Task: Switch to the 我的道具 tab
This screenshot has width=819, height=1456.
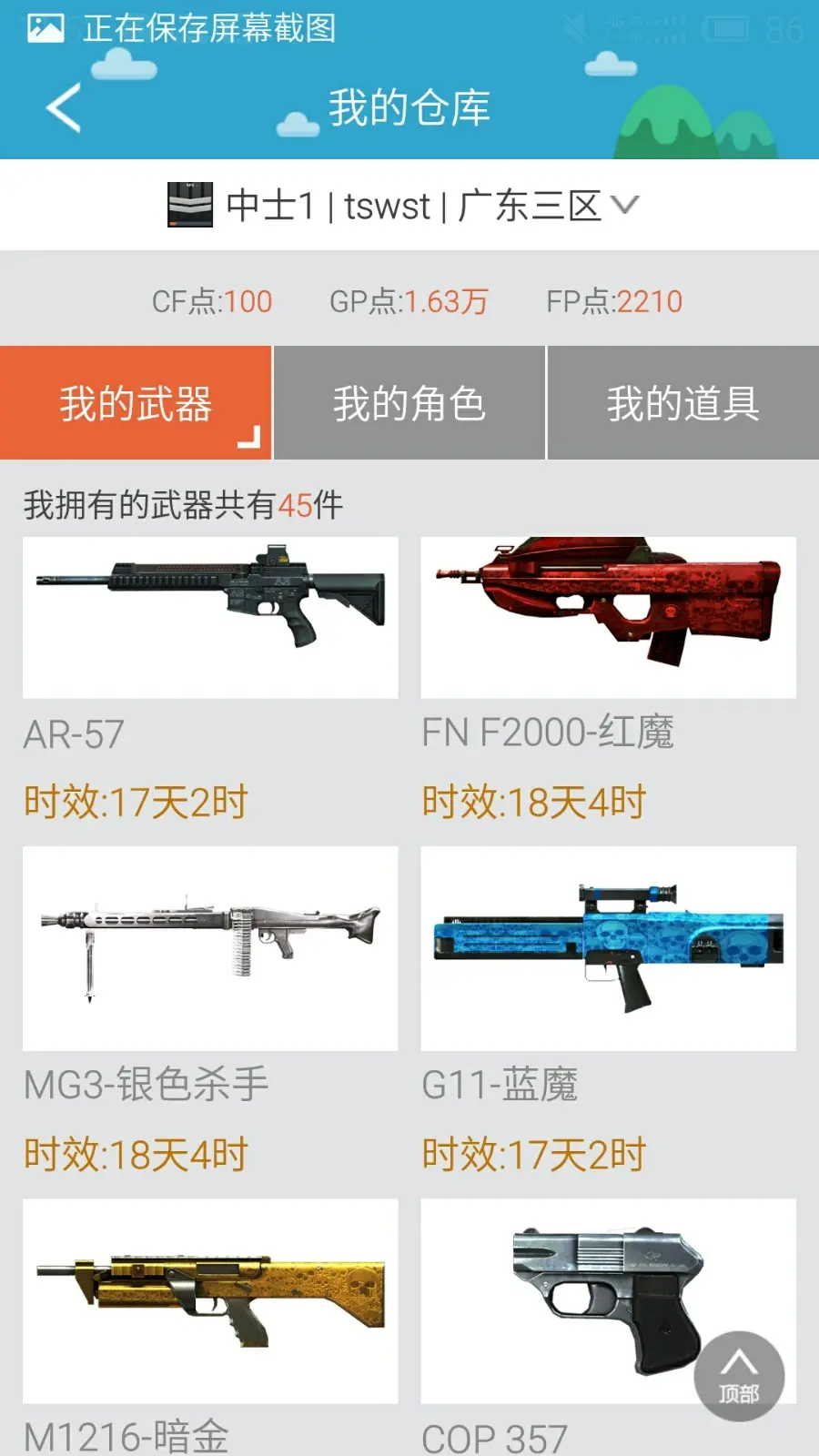Action: 682,403
